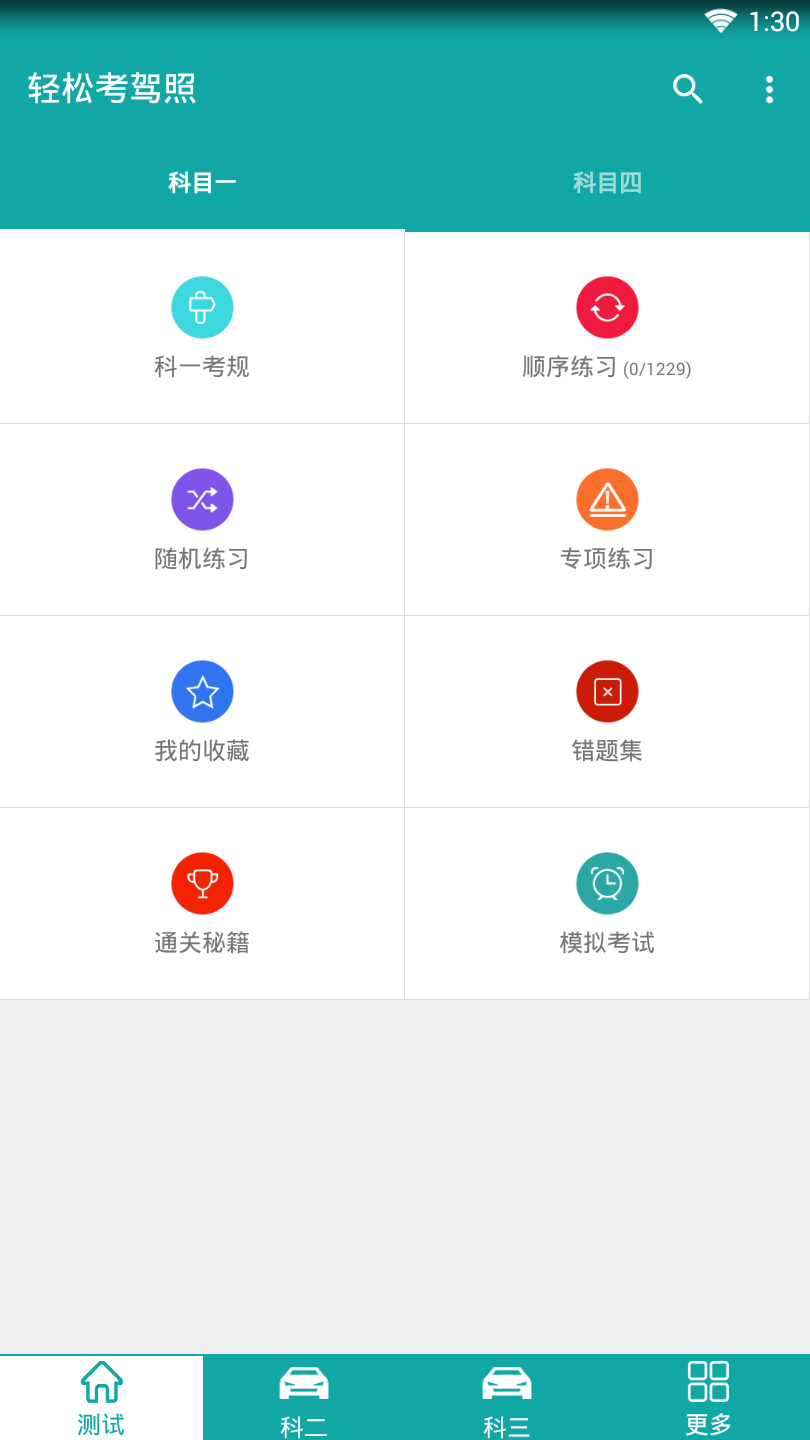This screenshot has width=810, height=1440.
Task: Switch to the 科目四 tab
Action: [x=607, y=183]
